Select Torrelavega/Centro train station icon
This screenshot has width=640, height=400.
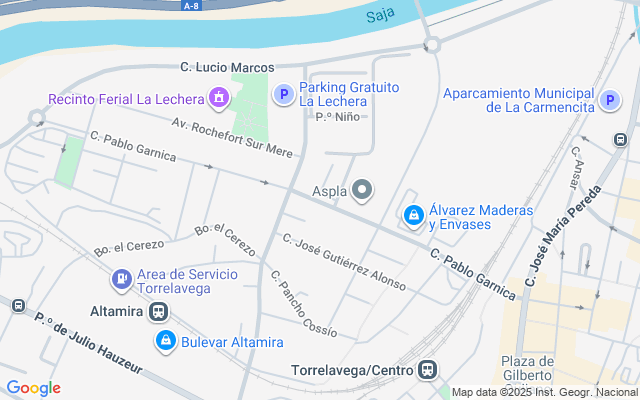(427, 370)
